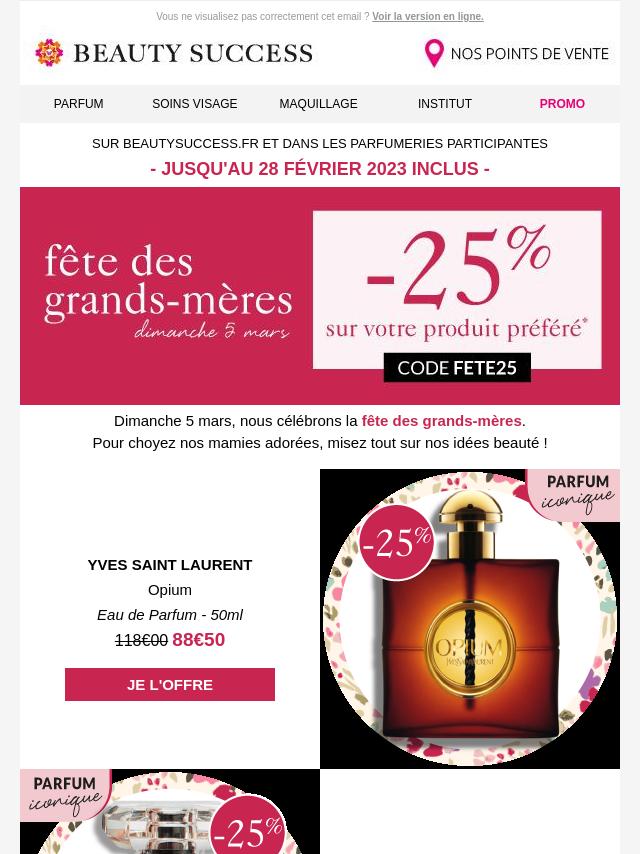Open 'Voir la version en ligne' link
This screenshot has height=854, width=640.
click(x=427, y=17)
